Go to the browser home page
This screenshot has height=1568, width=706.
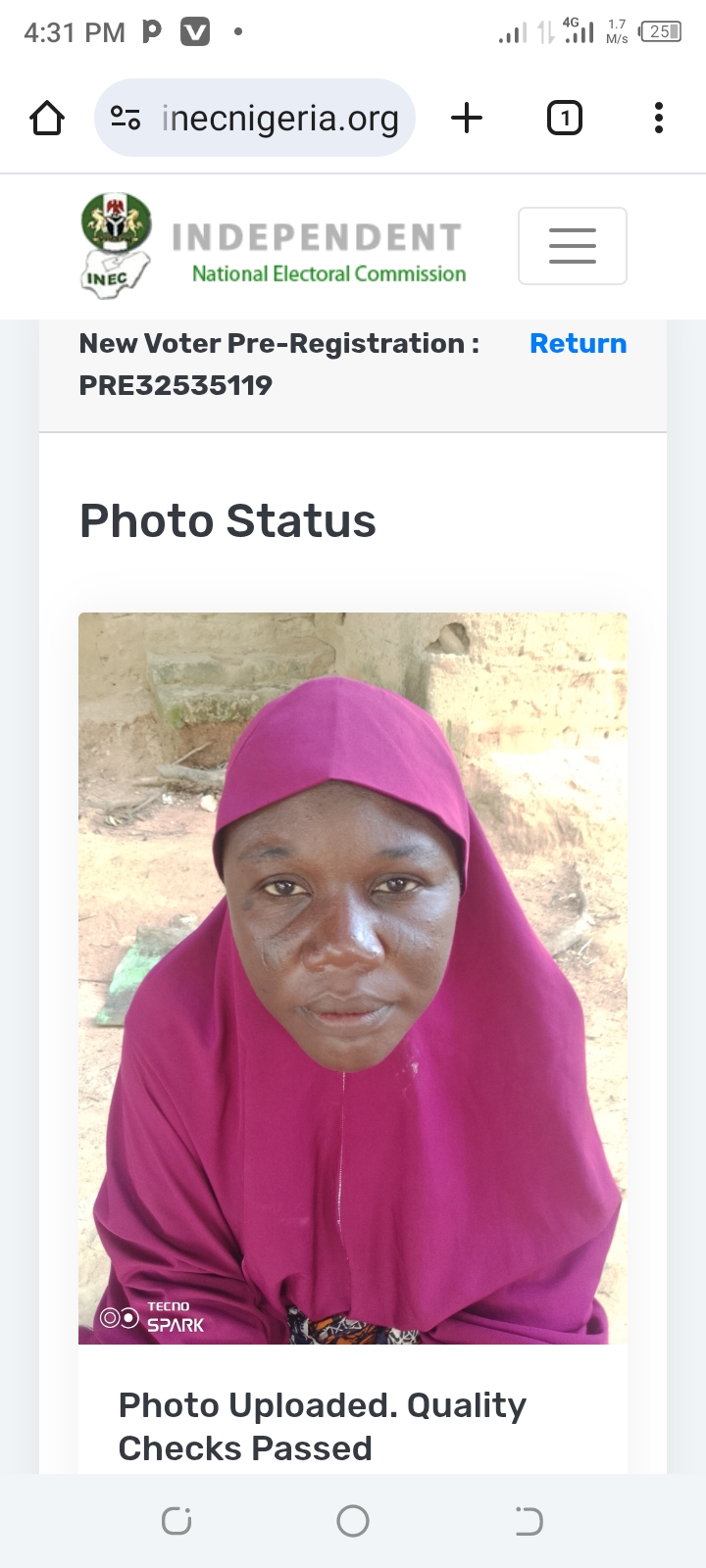[47, 119]
